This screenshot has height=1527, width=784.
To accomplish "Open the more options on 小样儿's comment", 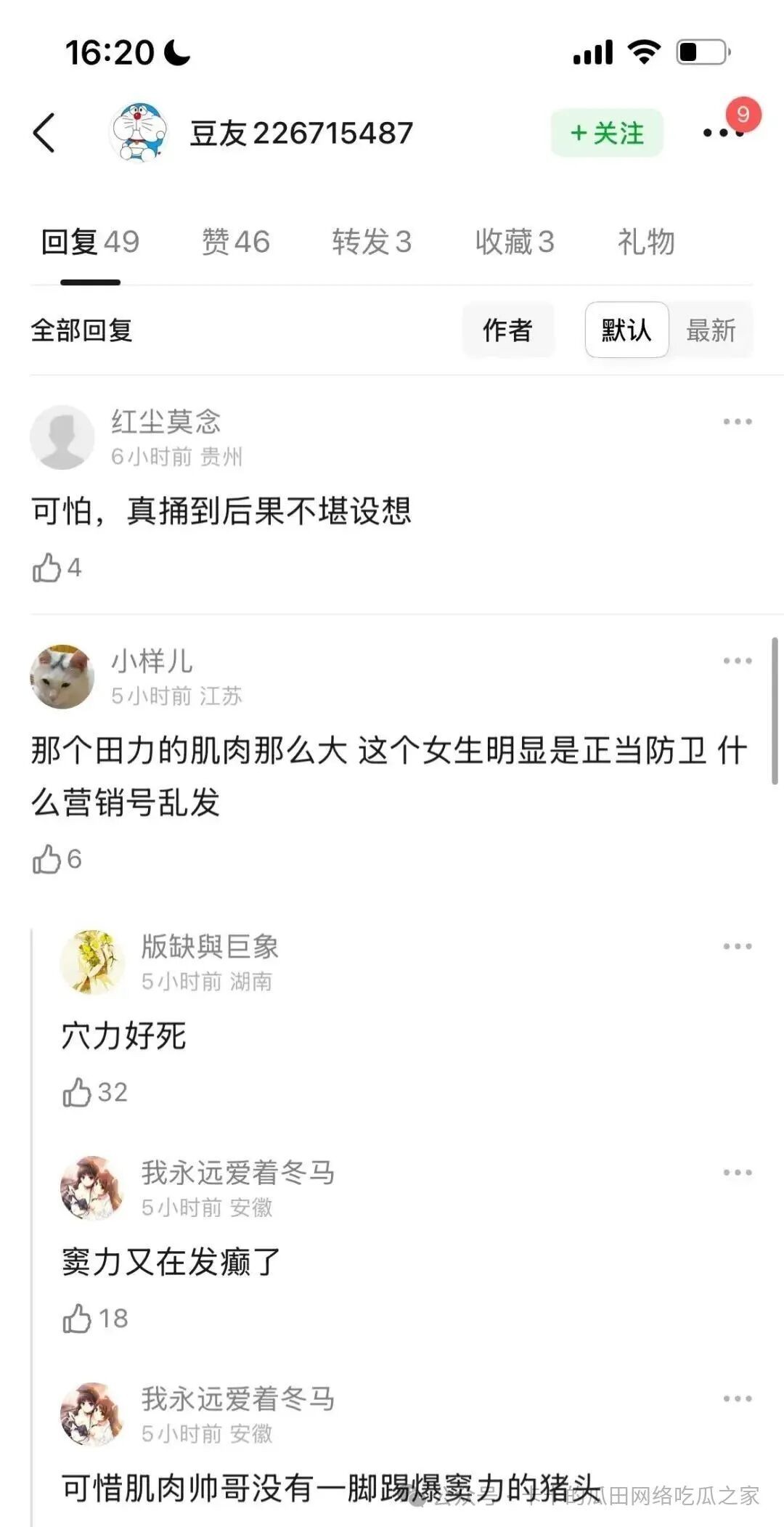I will pyautogui.click(x=737, y=661).
